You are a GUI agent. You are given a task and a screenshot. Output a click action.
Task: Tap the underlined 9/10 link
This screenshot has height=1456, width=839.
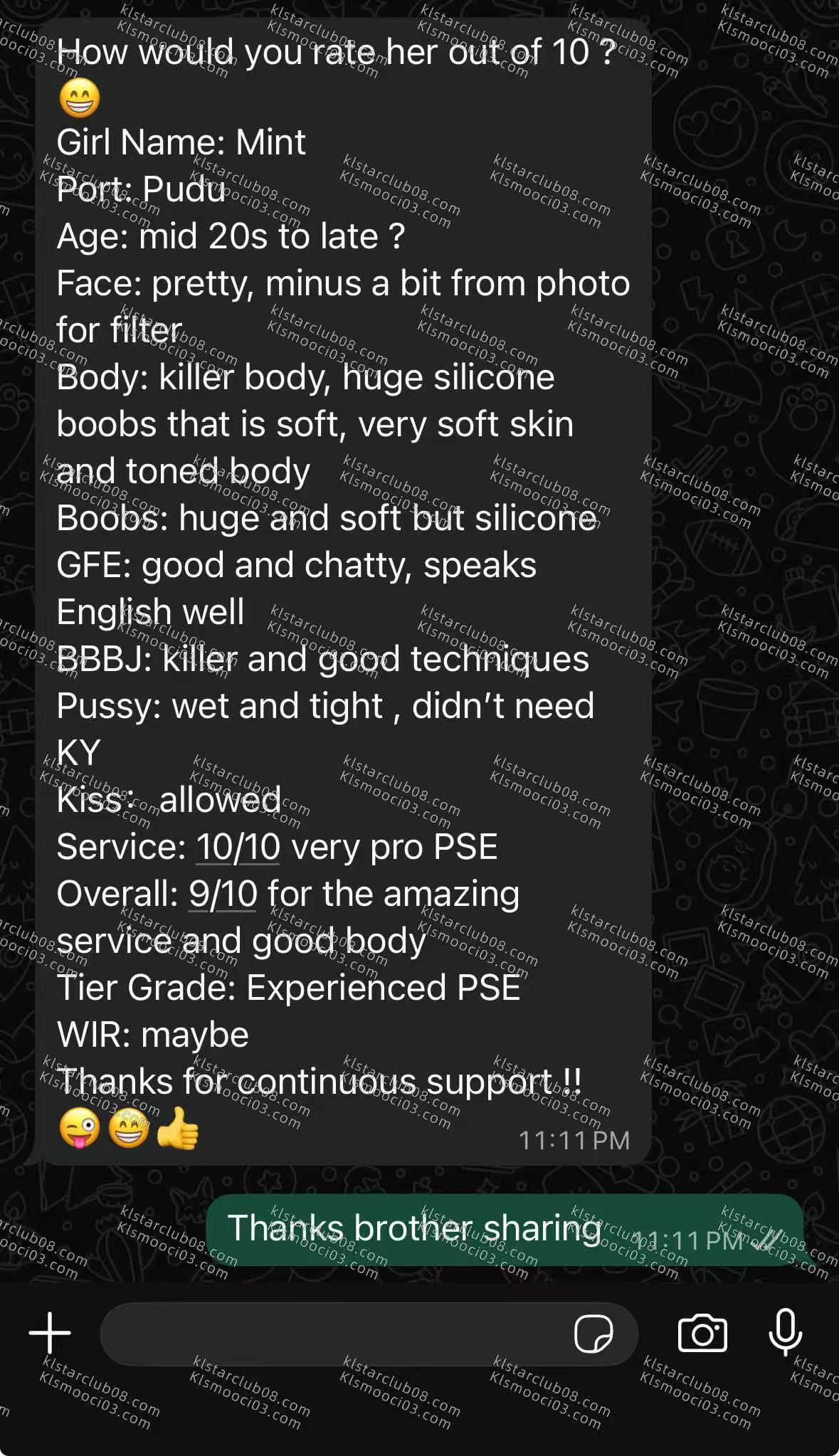(222, 895)
